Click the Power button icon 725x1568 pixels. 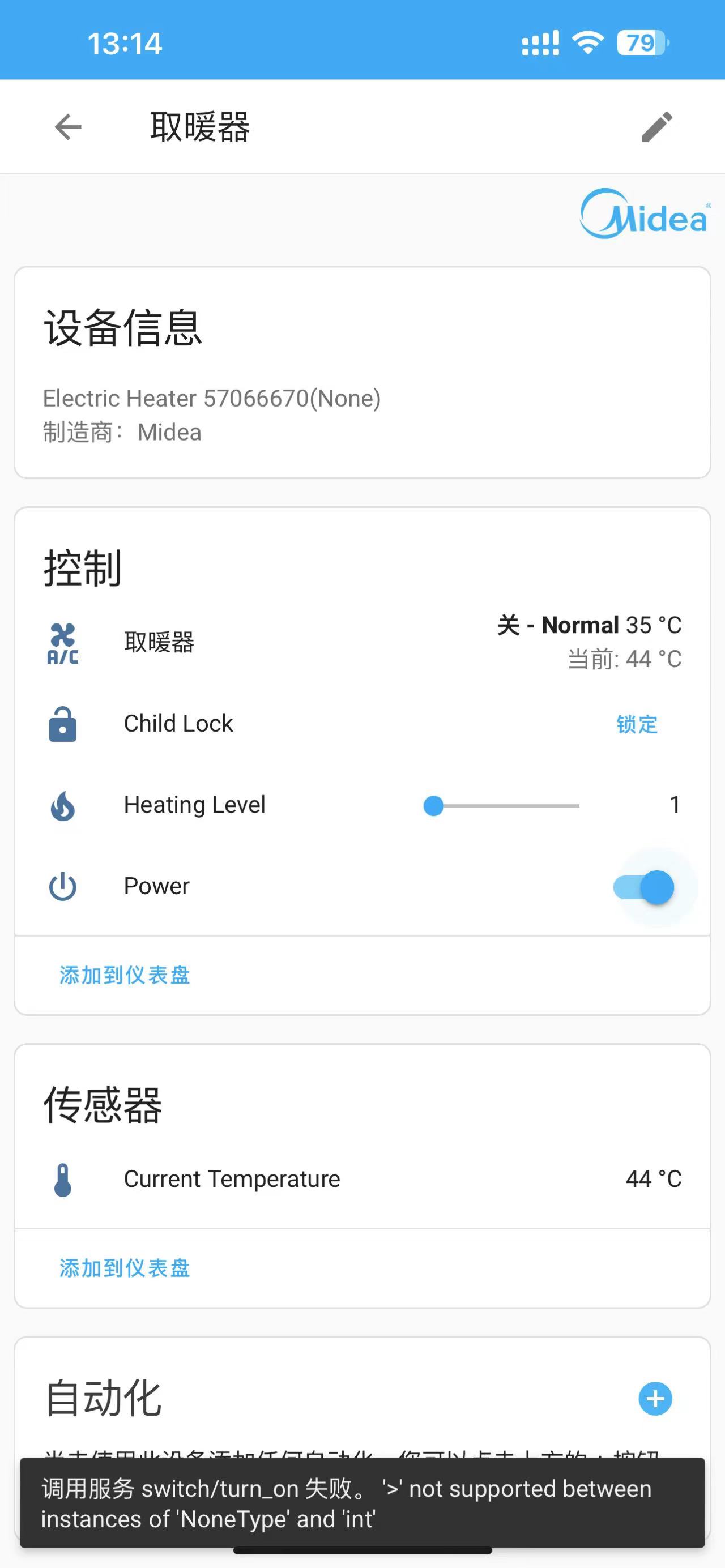62,887
